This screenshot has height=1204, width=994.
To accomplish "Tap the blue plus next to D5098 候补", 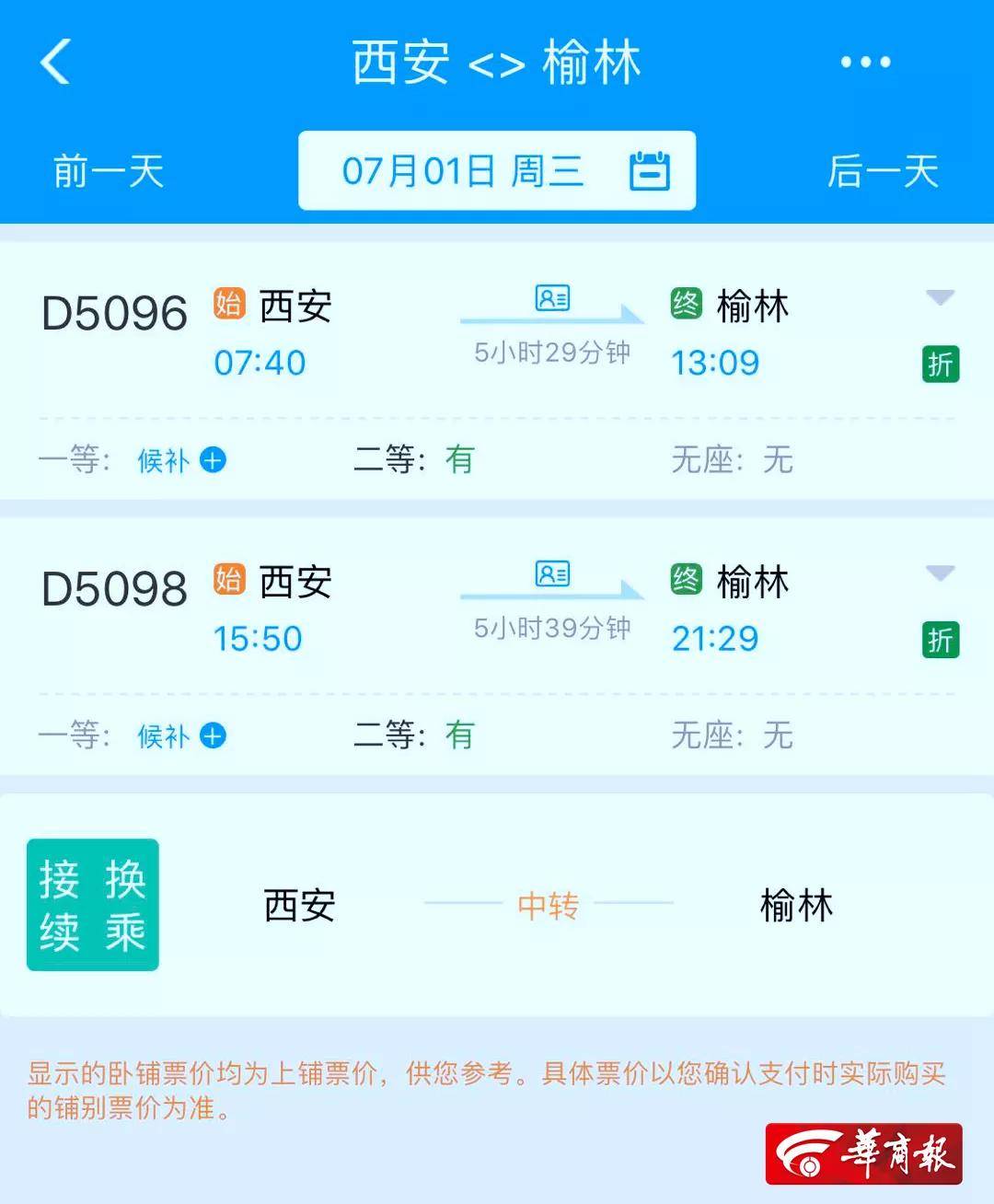I will [214, 735].
